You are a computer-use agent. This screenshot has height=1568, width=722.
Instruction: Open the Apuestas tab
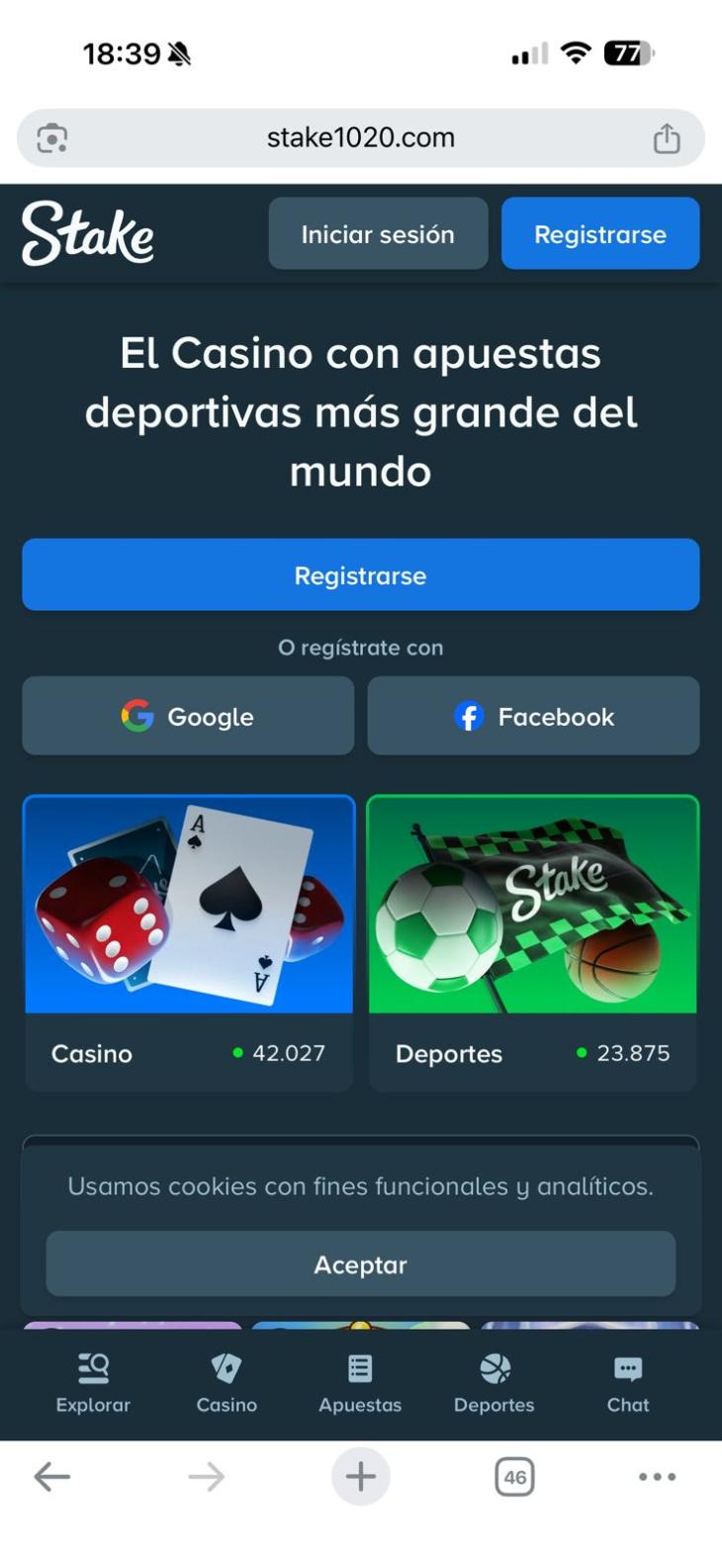tap(360, 1383)
